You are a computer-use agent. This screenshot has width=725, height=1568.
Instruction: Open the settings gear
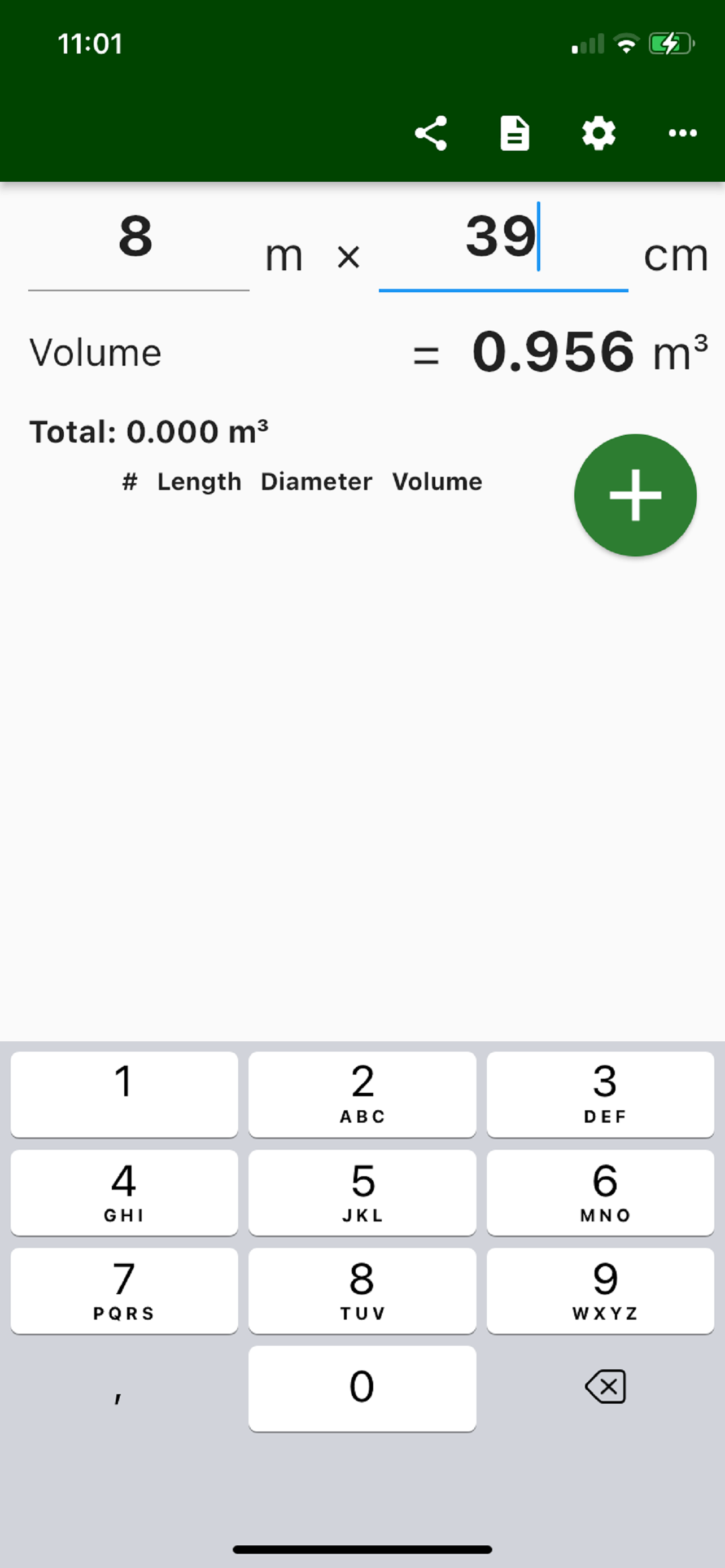coord(599,133)
